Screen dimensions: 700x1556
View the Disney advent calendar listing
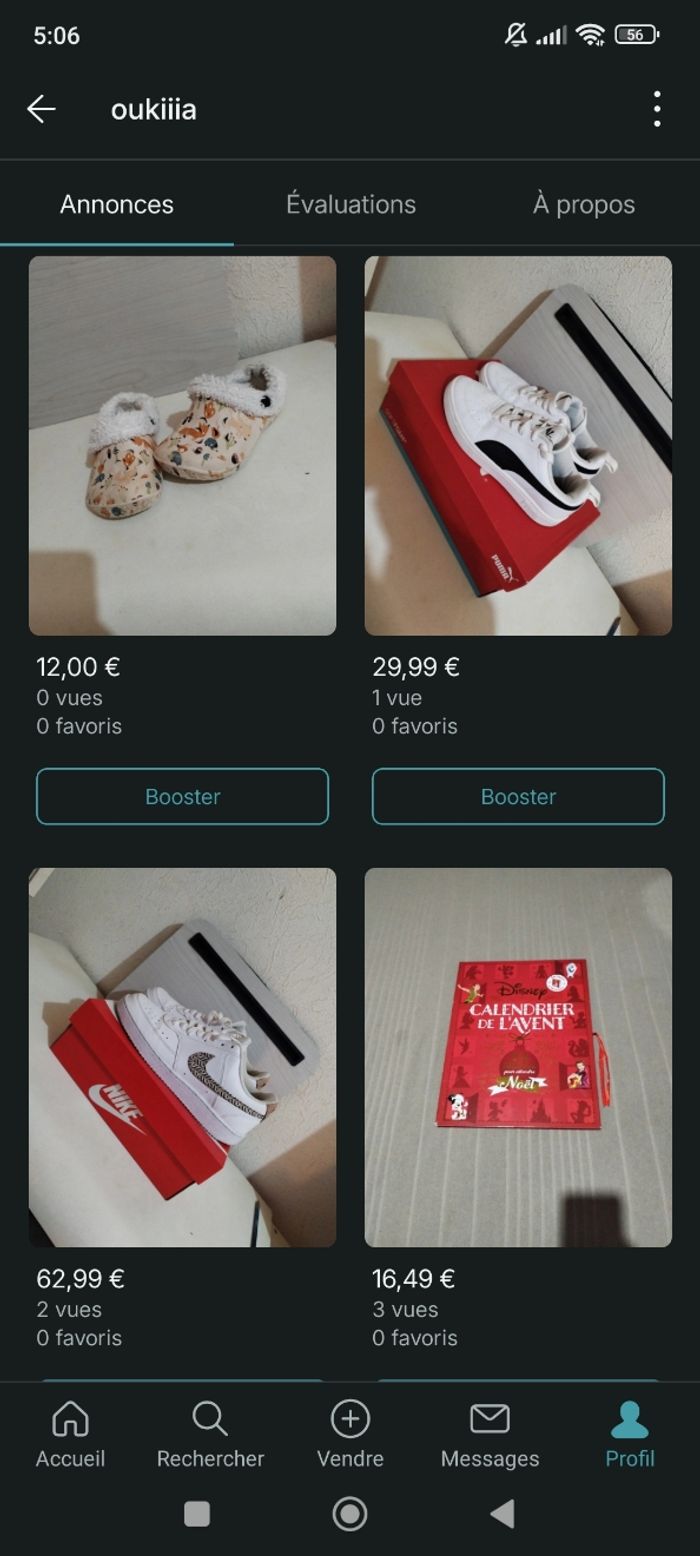[x=518, y=1057]
